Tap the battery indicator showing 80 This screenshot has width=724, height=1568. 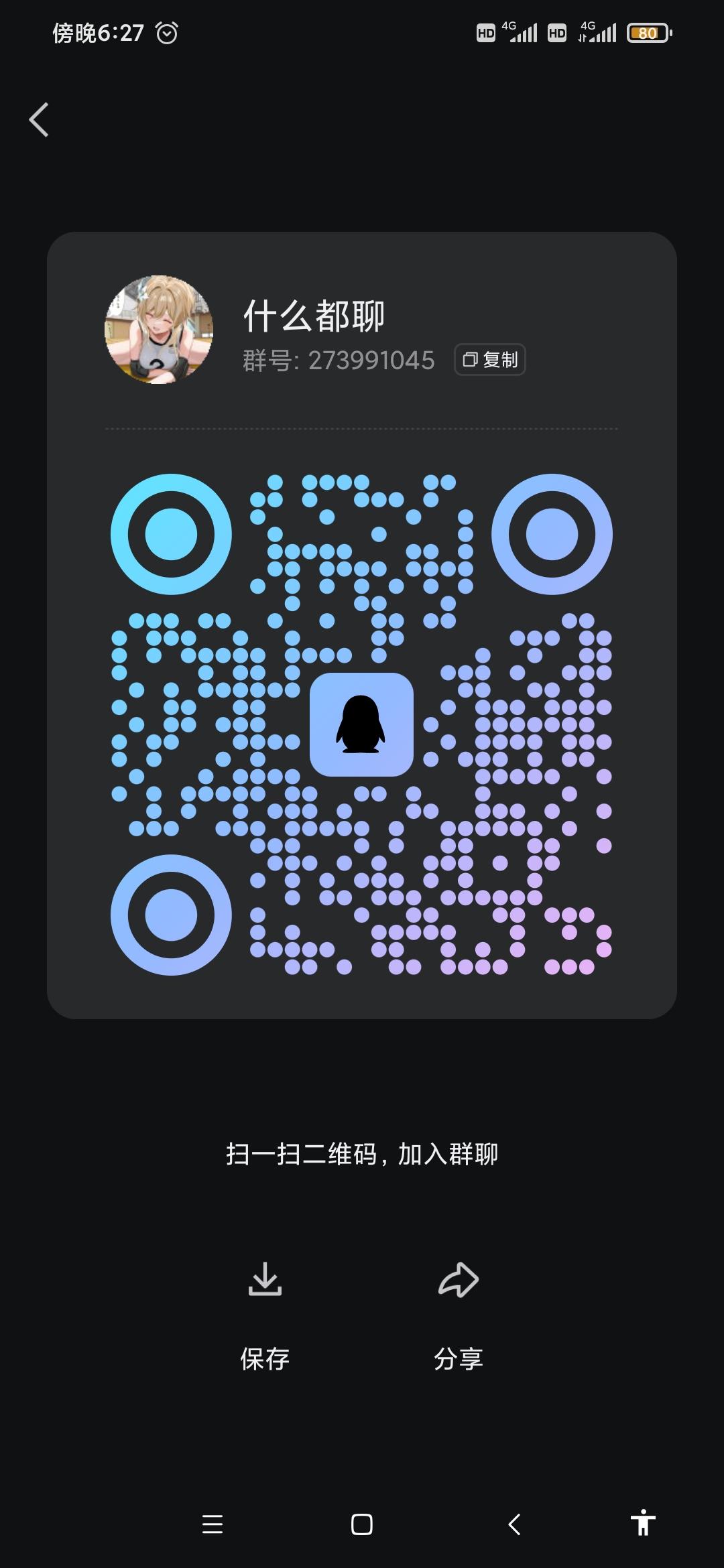coord(648,31)
